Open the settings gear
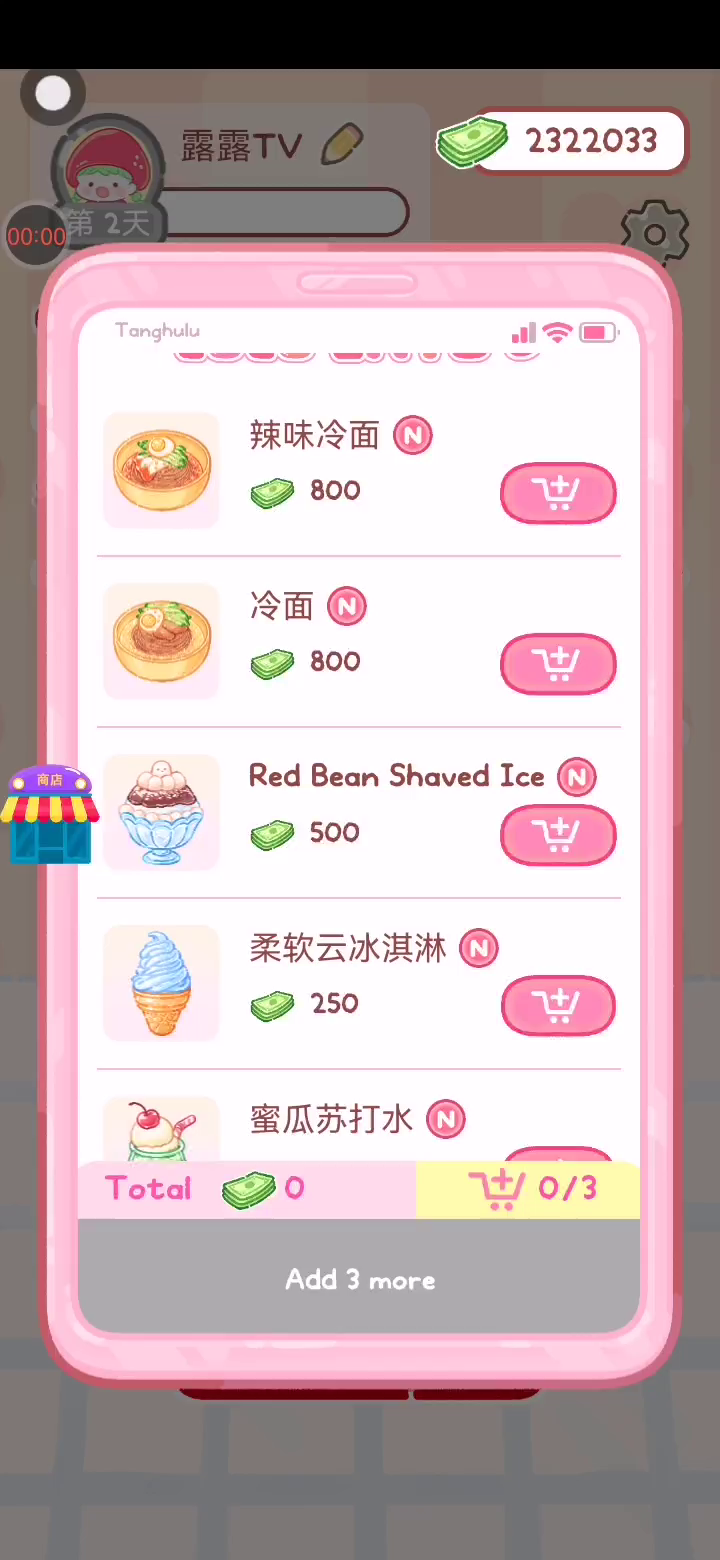The image size is (720, 1560). click(655, 234)
